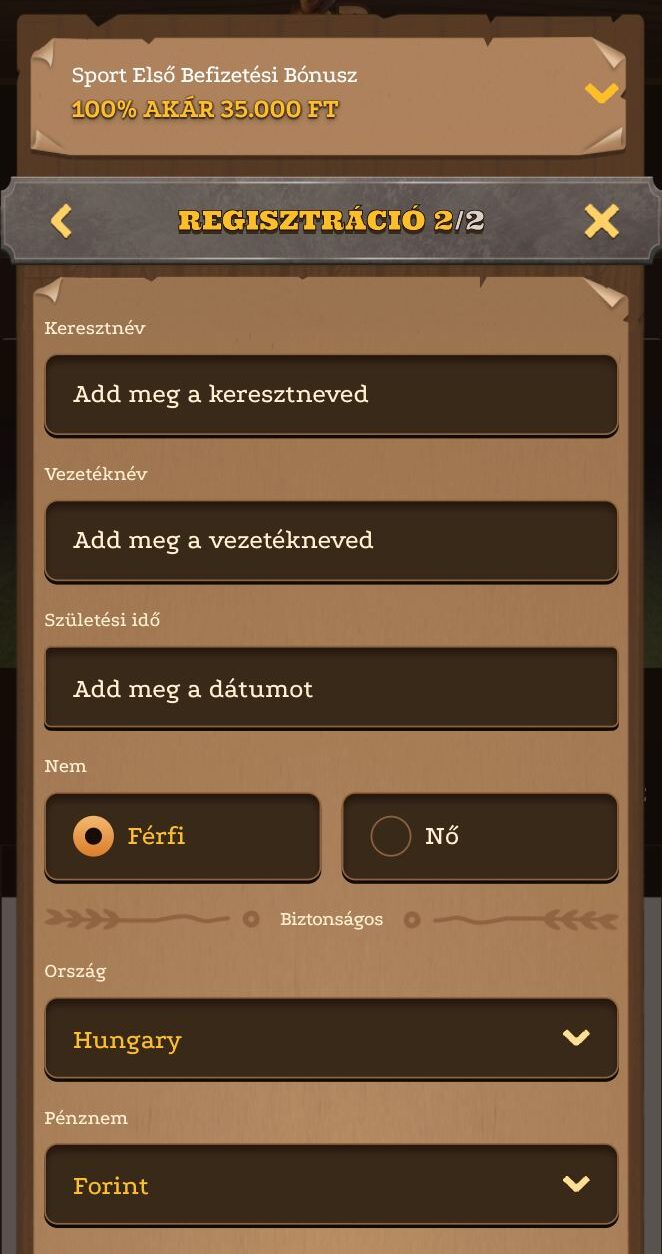Go back to registration step one
Image resolution: width=662 pixels, height=1254 pixels.
[61, 220]
